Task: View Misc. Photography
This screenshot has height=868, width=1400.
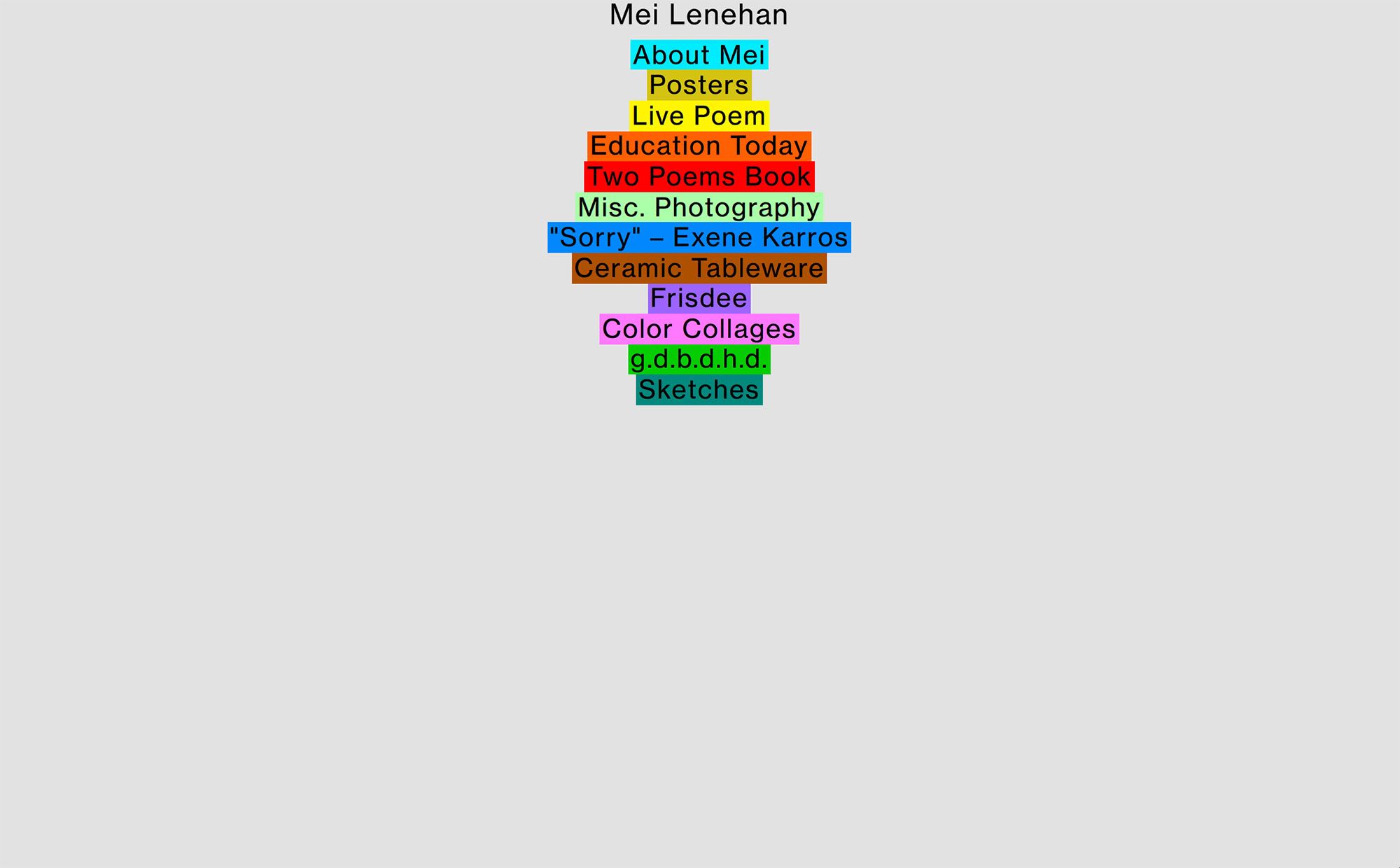Action: (699, 207)
